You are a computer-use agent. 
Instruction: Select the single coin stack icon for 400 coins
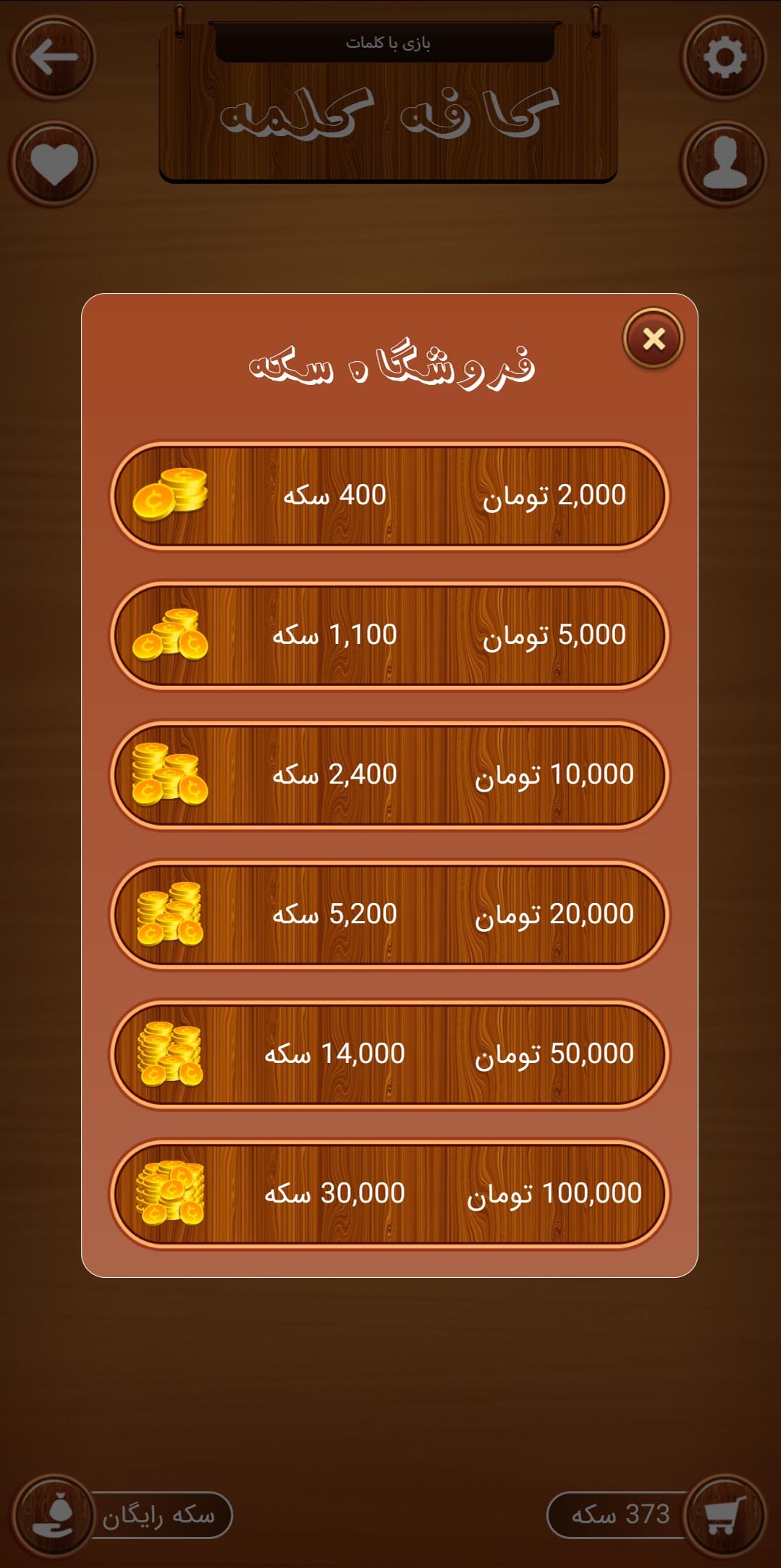point(174,494)
